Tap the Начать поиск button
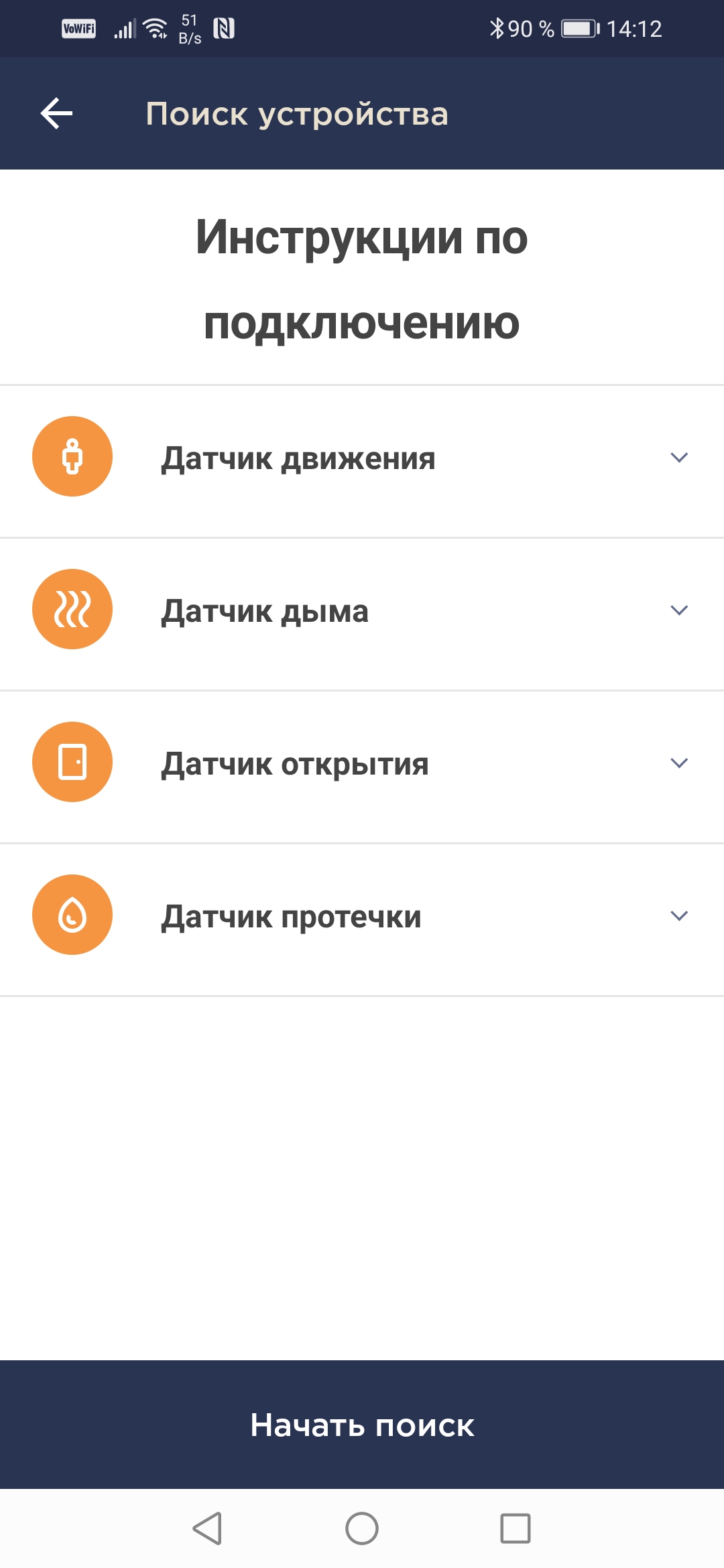The image size is (724, 1568). (x=362, y=1425)
